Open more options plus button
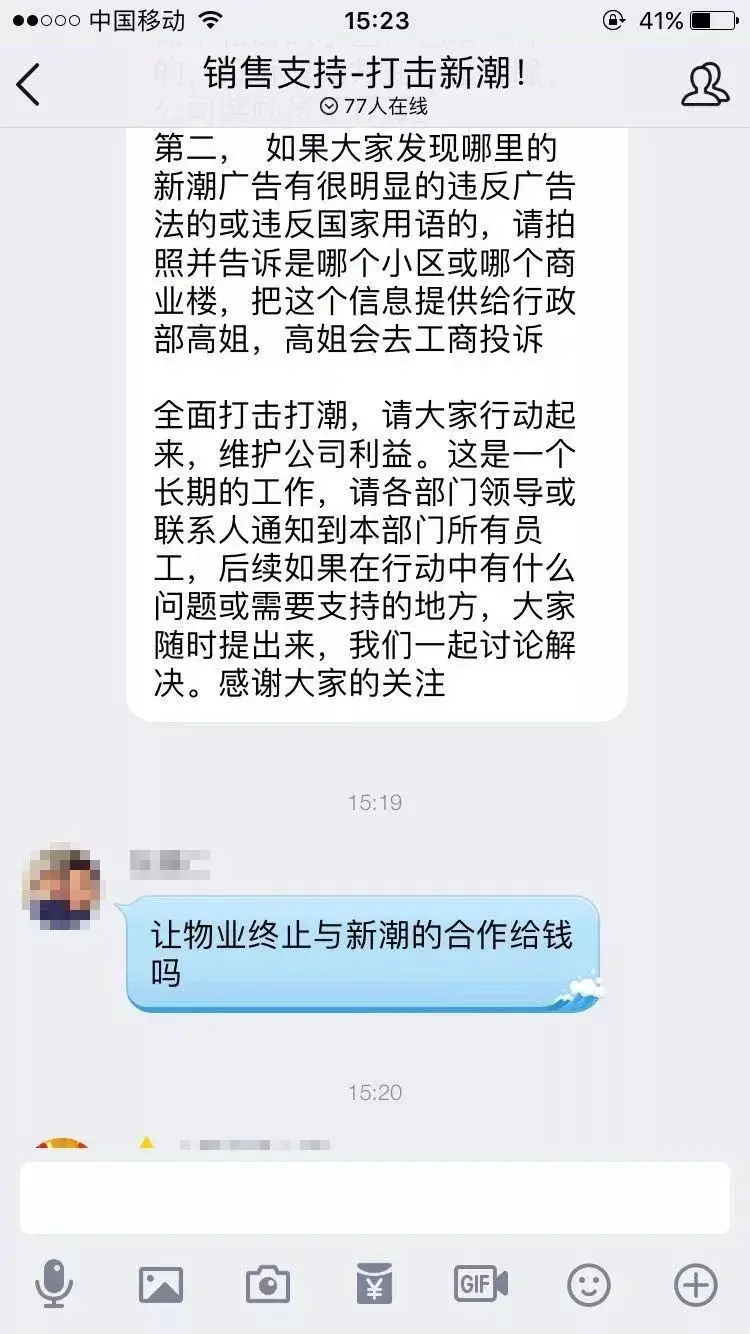Image resolution: width=750 pixels, height=1334 pixels. pyautogui.click(x=696, y=1284)
